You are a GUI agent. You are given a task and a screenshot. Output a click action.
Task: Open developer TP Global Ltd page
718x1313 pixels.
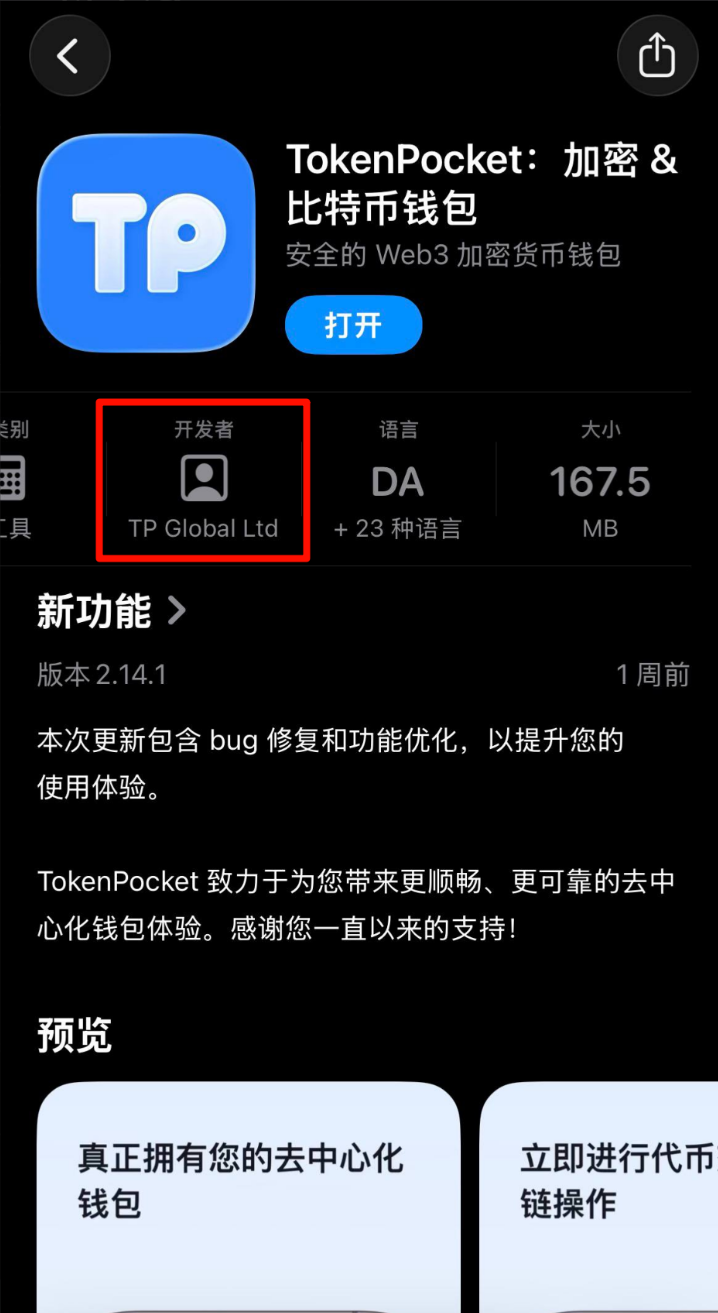pos(204,481)
